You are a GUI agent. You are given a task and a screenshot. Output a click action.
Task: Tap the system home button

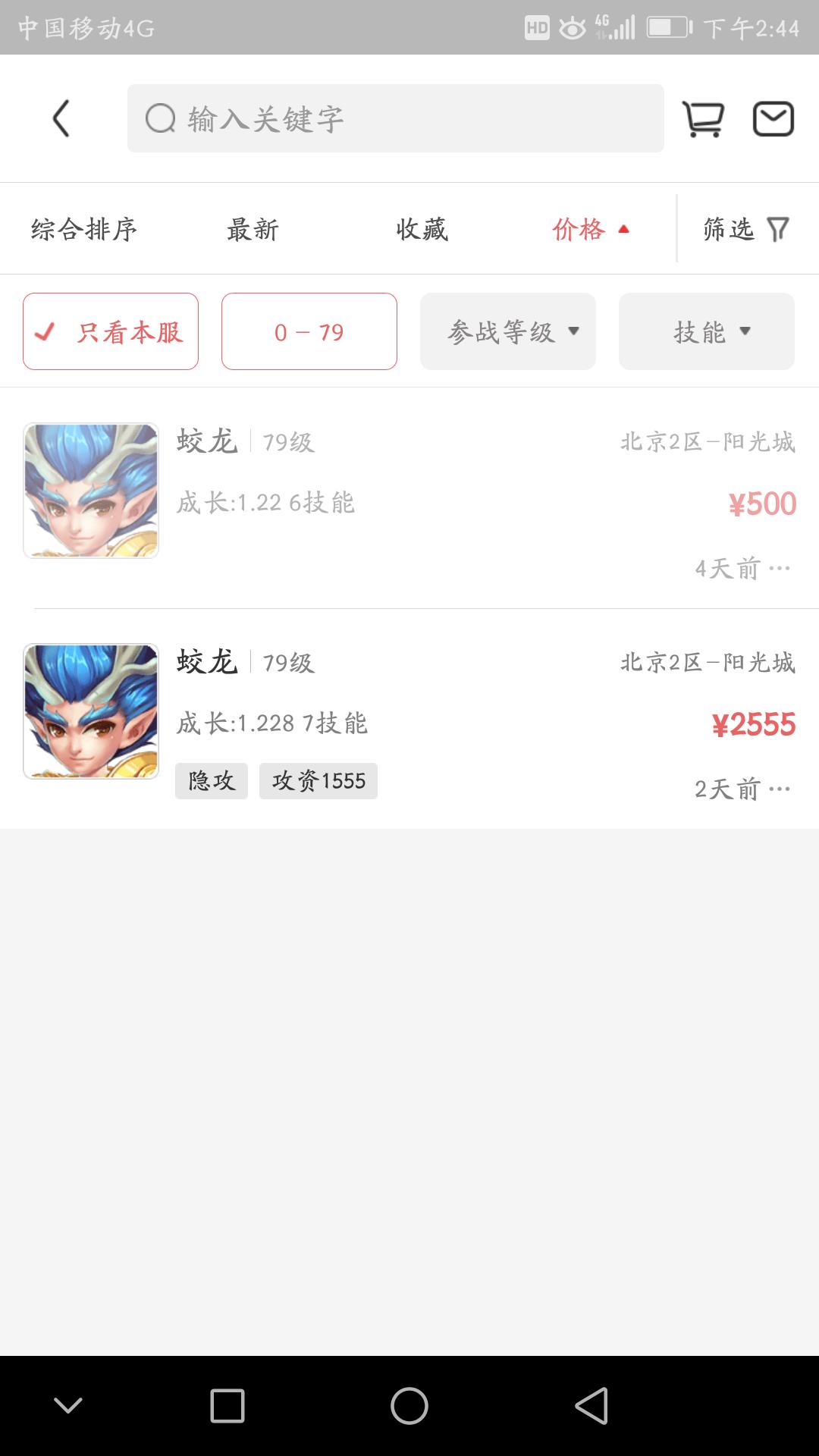coord(409,1406)
